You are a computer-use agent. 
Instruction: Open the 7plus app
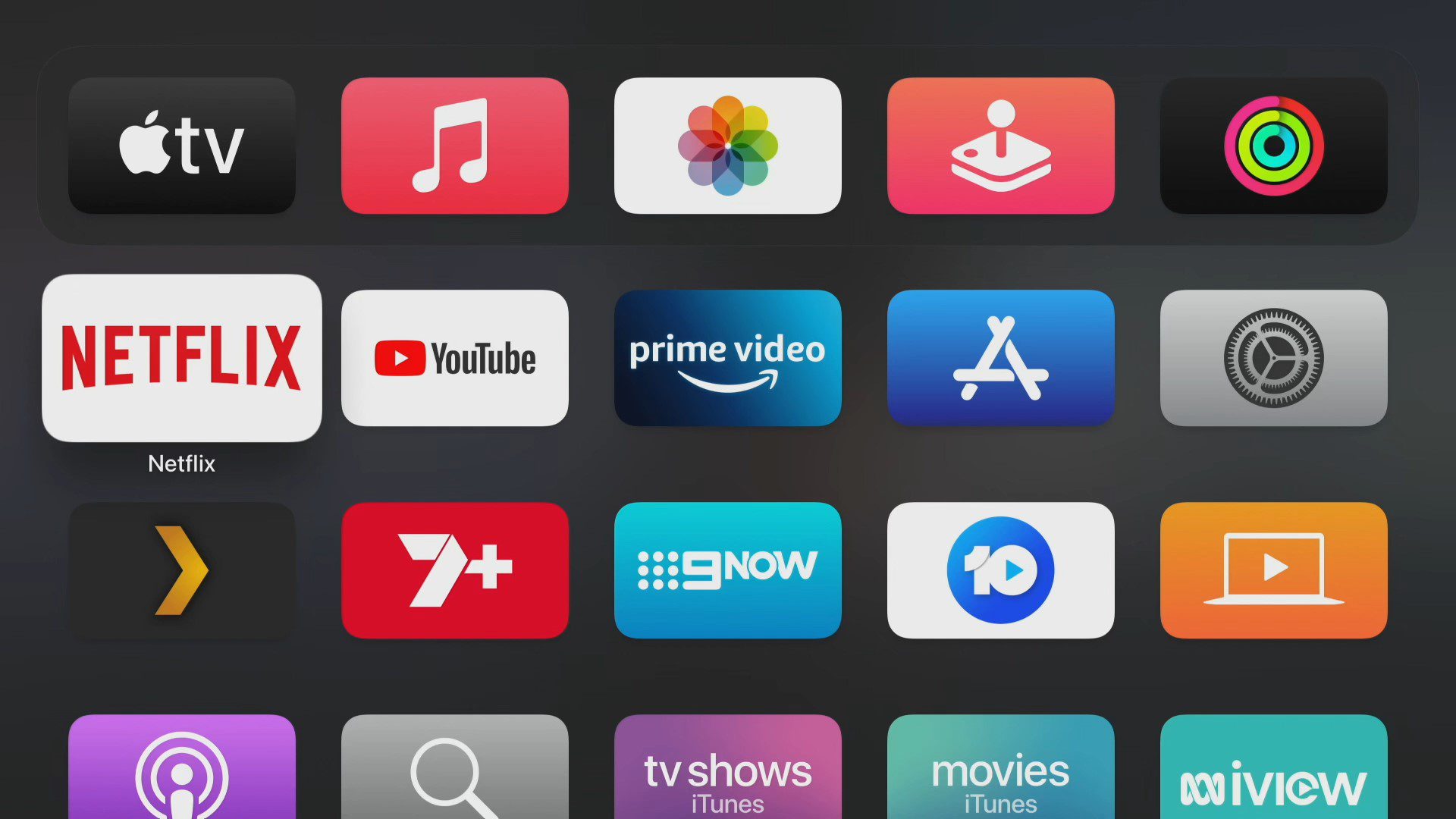pos(455,570)
